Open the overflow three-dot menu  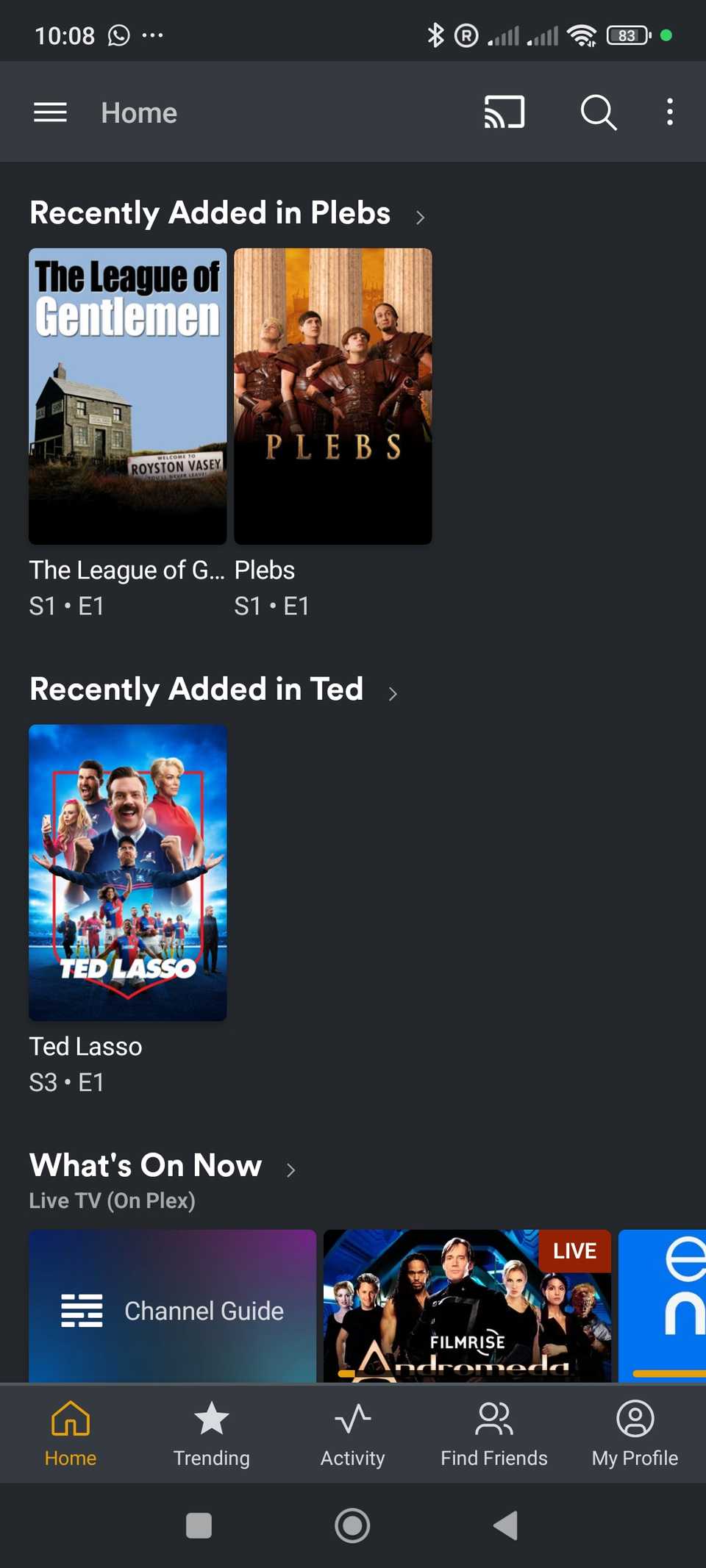coord(669,112)
